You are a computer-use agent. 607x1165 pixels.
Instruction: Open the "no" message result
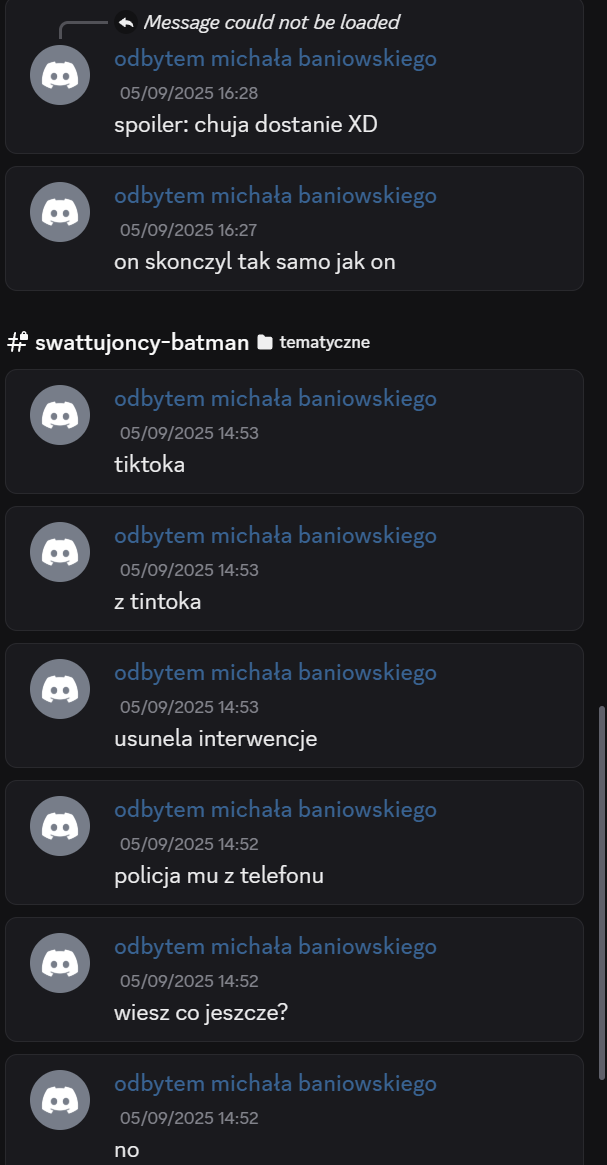click(127, 1149)
